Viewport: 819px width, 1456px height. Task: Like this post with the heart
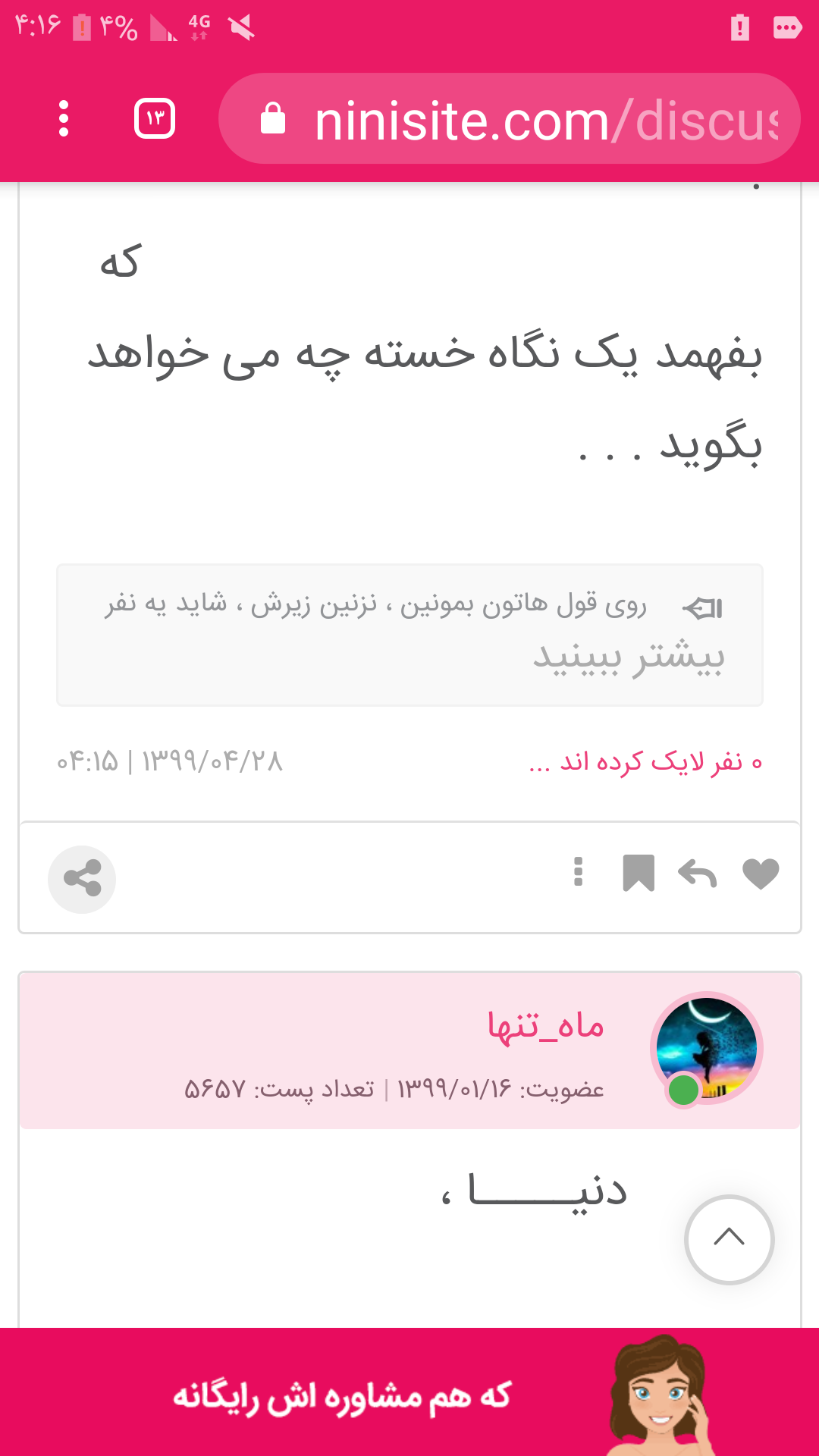tap(761, 874)
